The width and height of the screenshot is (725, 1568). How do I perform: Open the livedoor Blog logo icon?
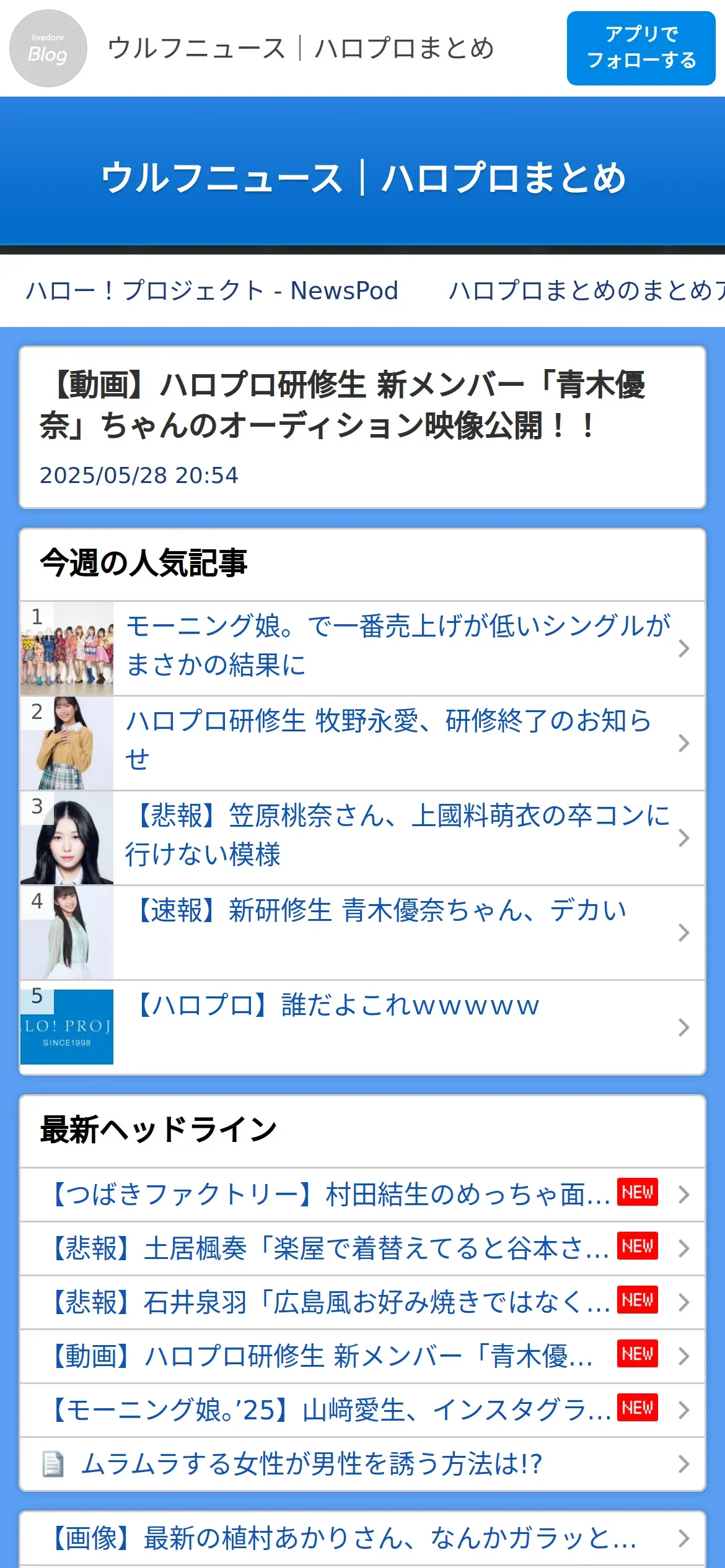click(x=48, y=48)
